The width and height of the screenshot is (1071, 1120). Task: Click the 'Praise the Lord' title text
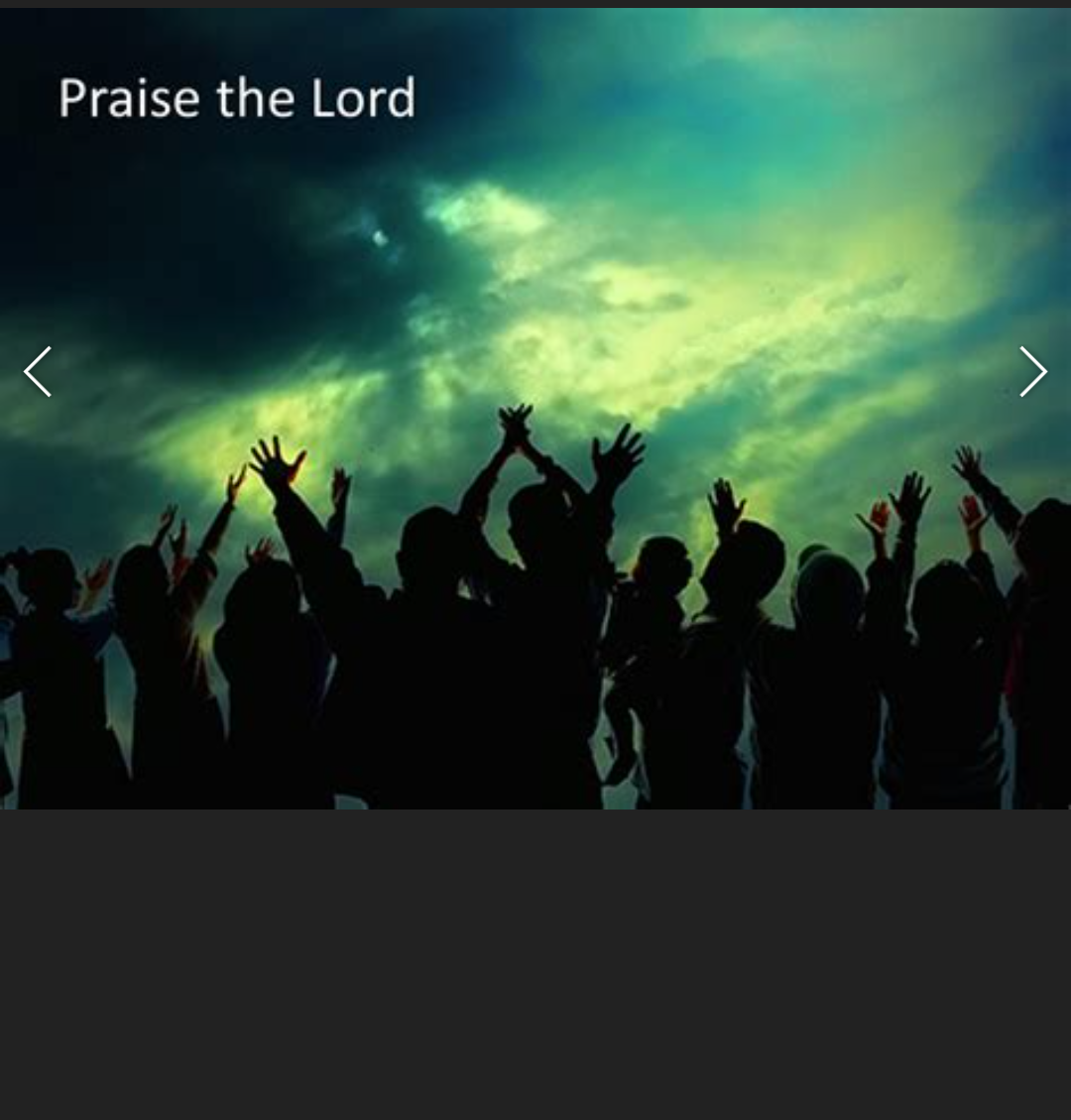236,97
